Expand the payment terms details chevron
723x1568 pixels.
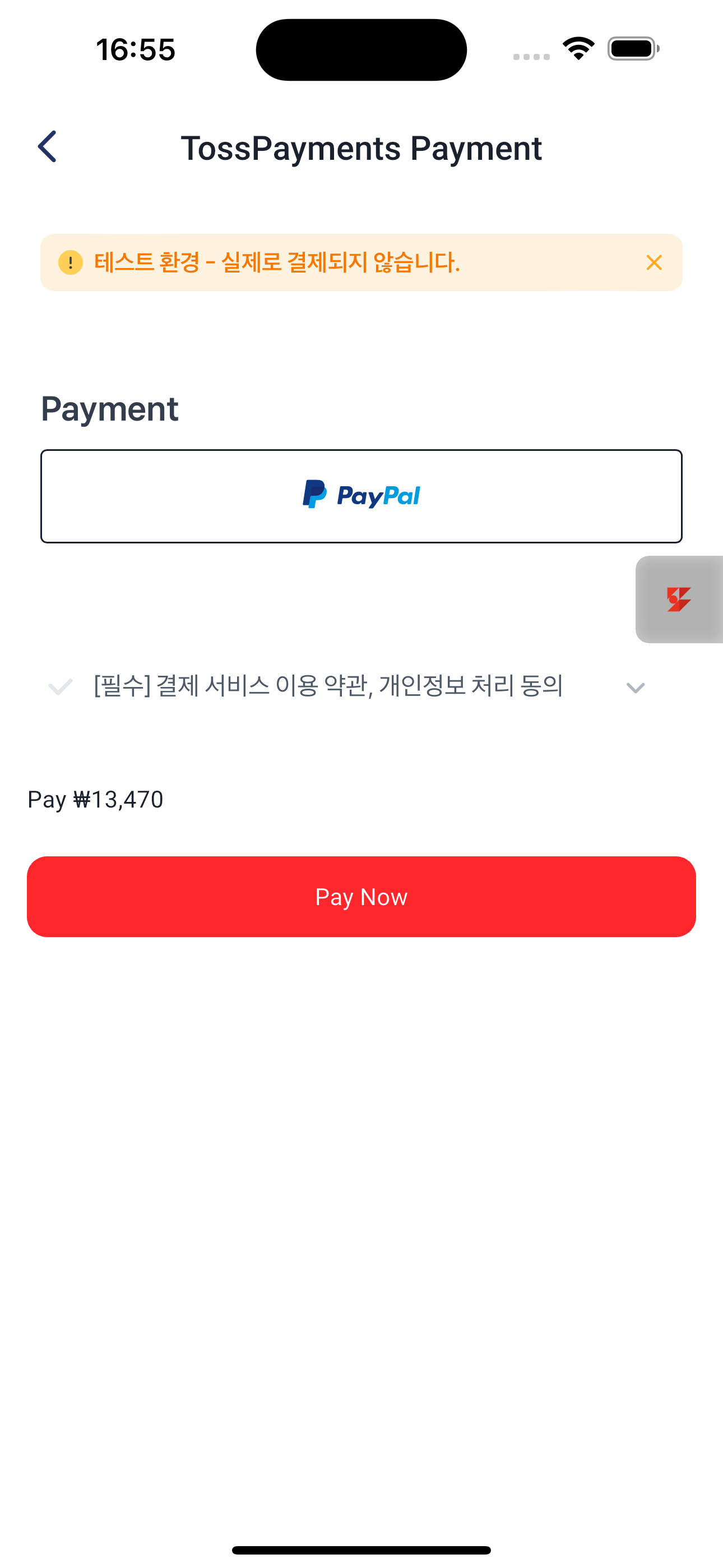(635, 688)
